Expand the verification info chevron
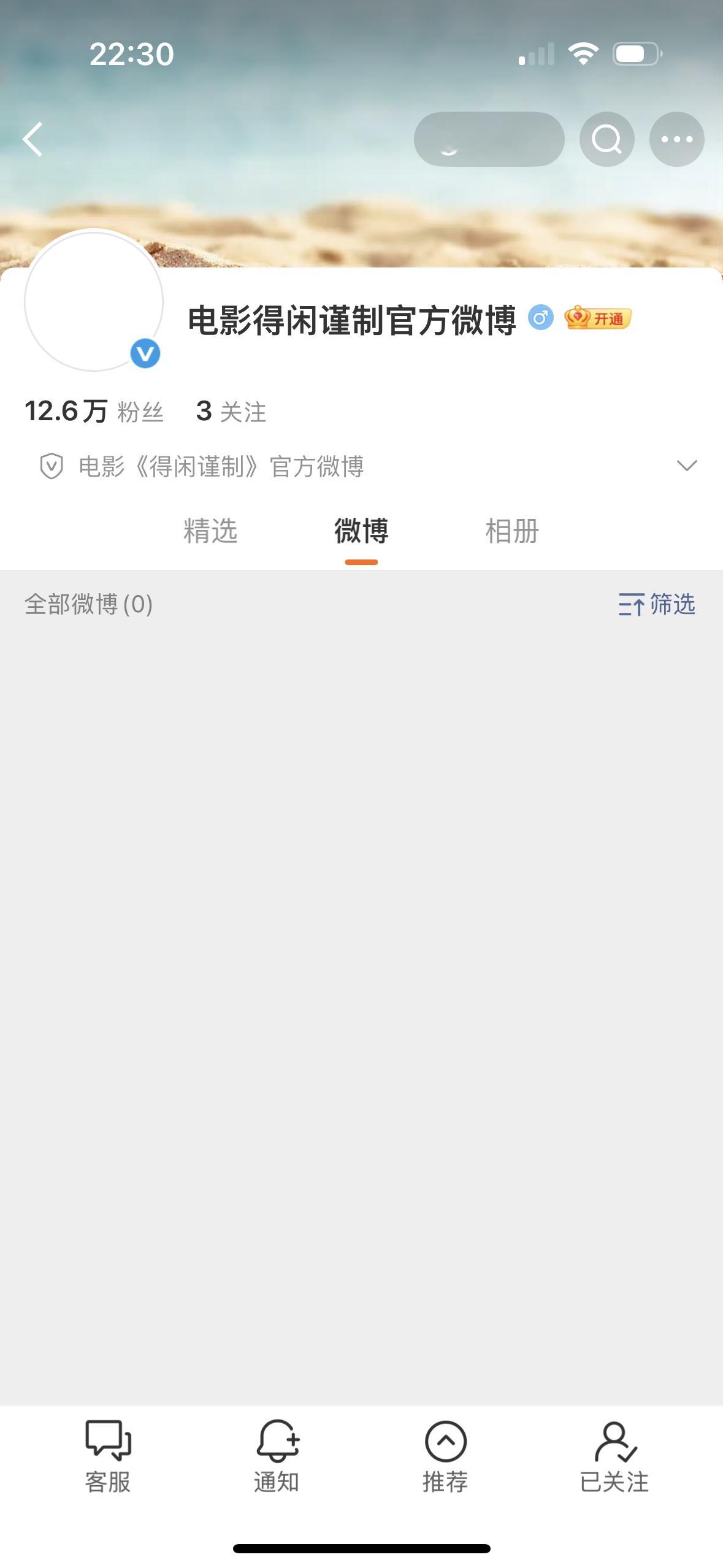723x1568 pixels. tap(687, 466)
